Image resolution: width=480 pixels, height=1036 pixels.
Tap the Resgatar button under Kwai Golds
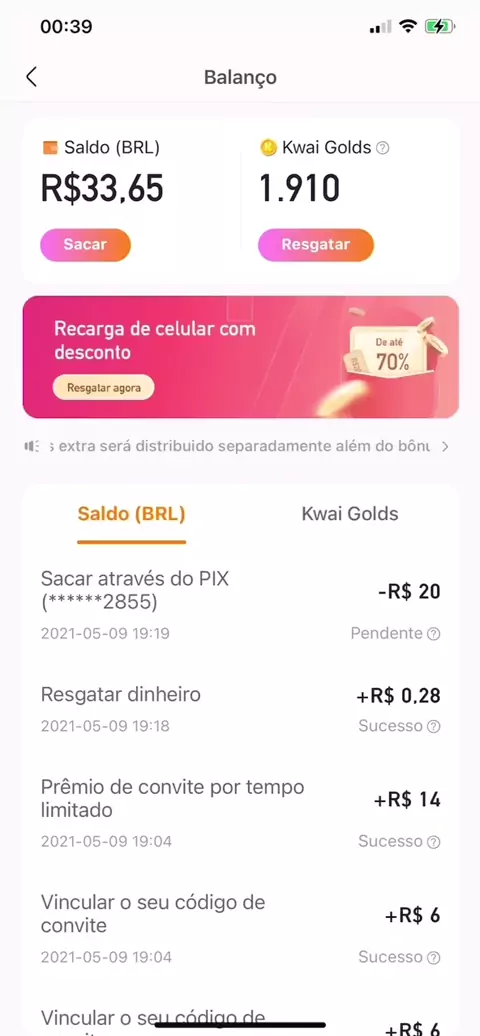click(x=315, y=244)
